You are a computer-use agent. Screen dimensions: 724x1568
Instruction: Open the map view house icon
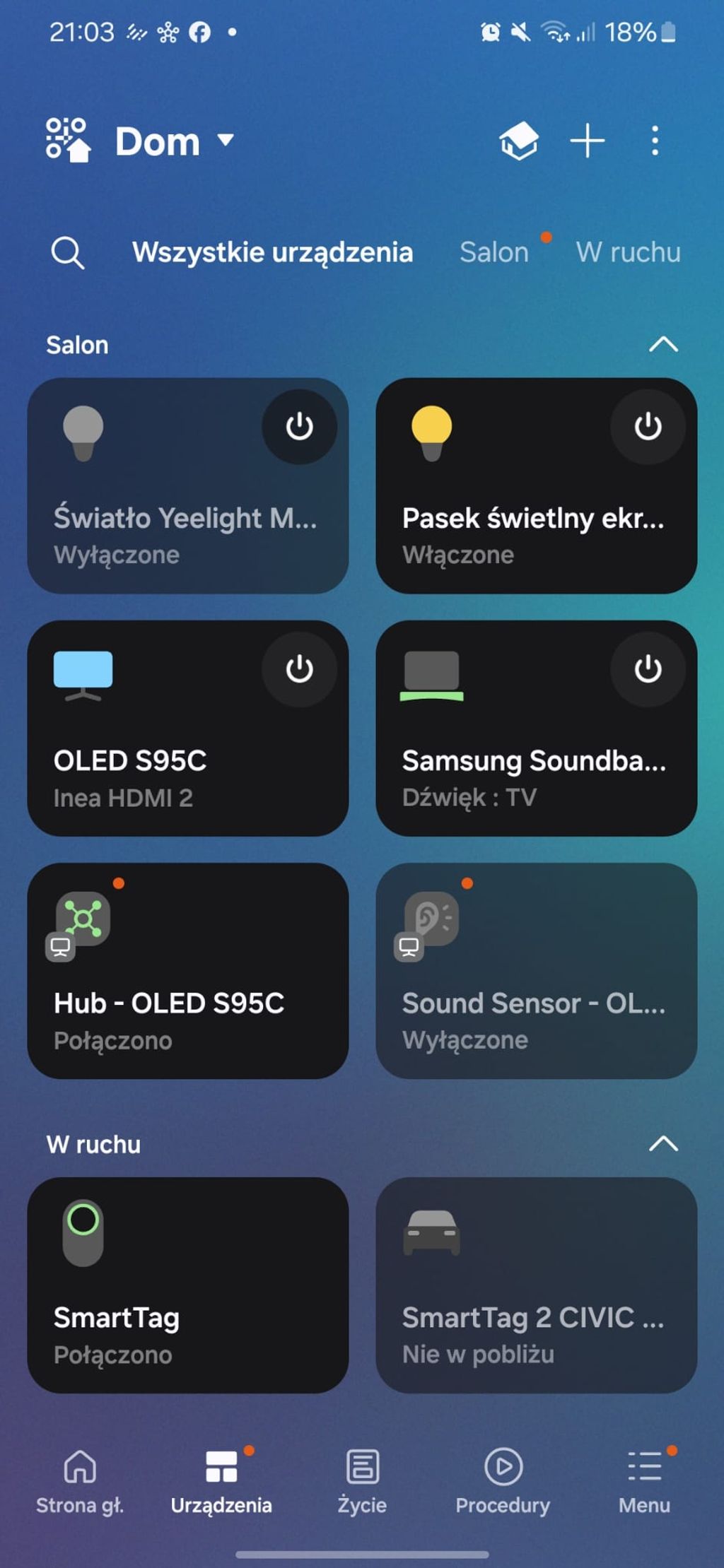coord(519,141)
